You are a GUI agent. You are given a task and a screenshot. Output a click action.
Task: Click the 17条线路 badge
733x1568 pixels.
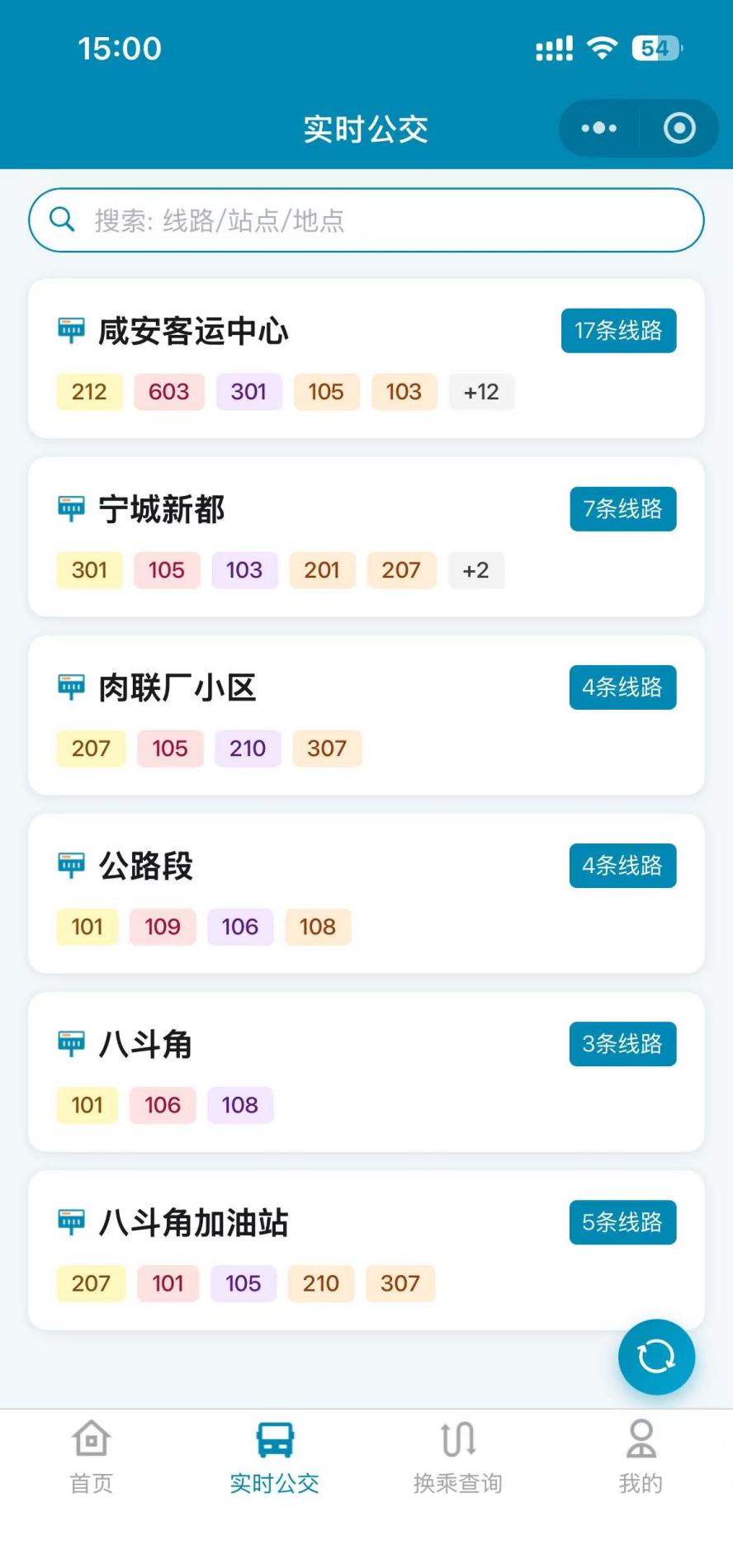tap(618, 330)
